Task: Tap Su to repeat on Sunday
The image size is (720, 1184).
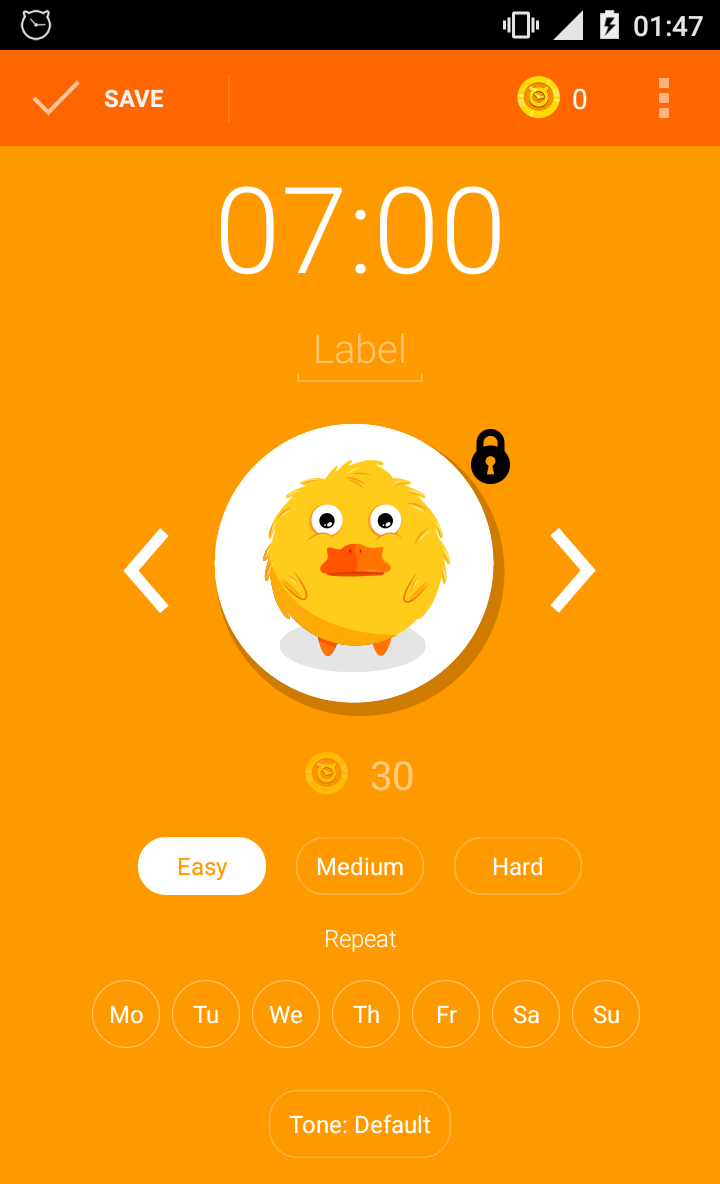Action: pyautogui.click(x=606, y=1014)
